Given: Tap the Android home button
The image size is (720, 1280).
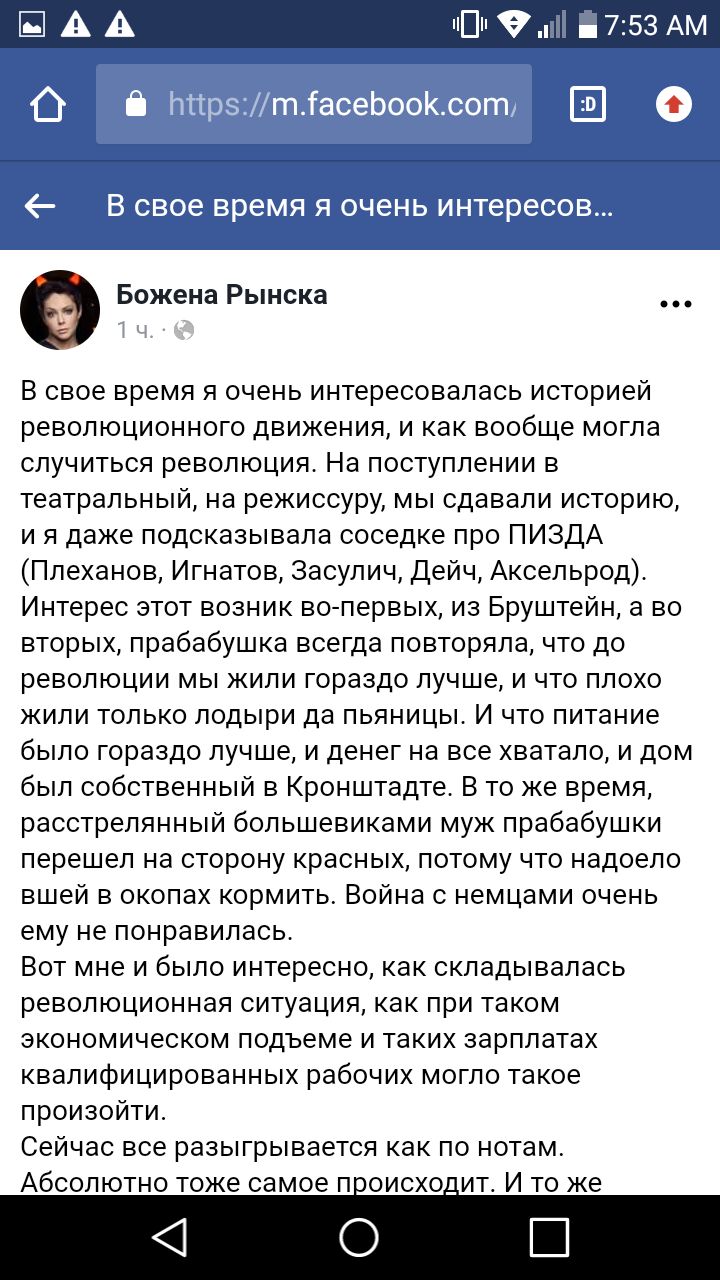Looking at the screenshot, I should 359,1237.
